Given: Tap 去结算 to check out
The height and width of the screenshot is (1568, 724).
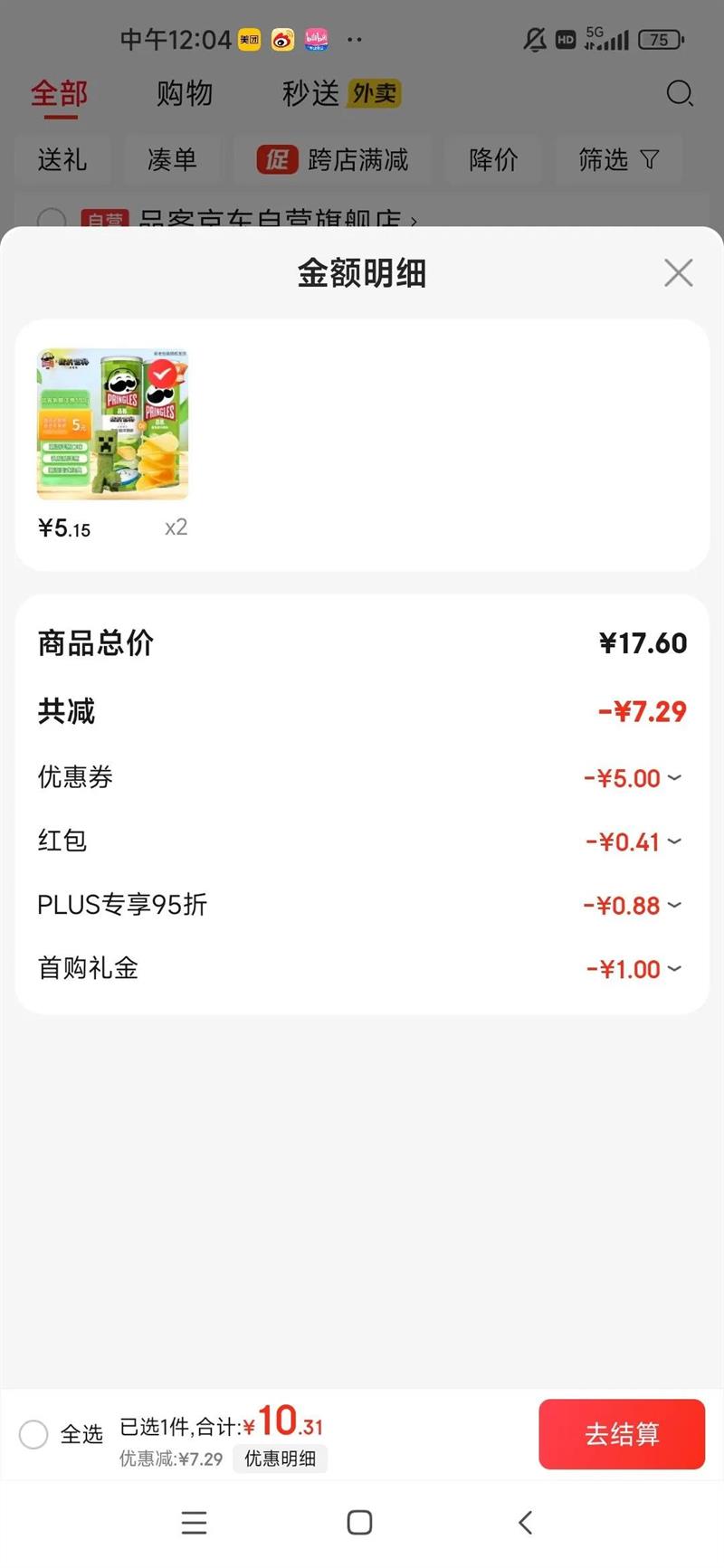Looking at the screenshot, I should [x=621, y=1434].
